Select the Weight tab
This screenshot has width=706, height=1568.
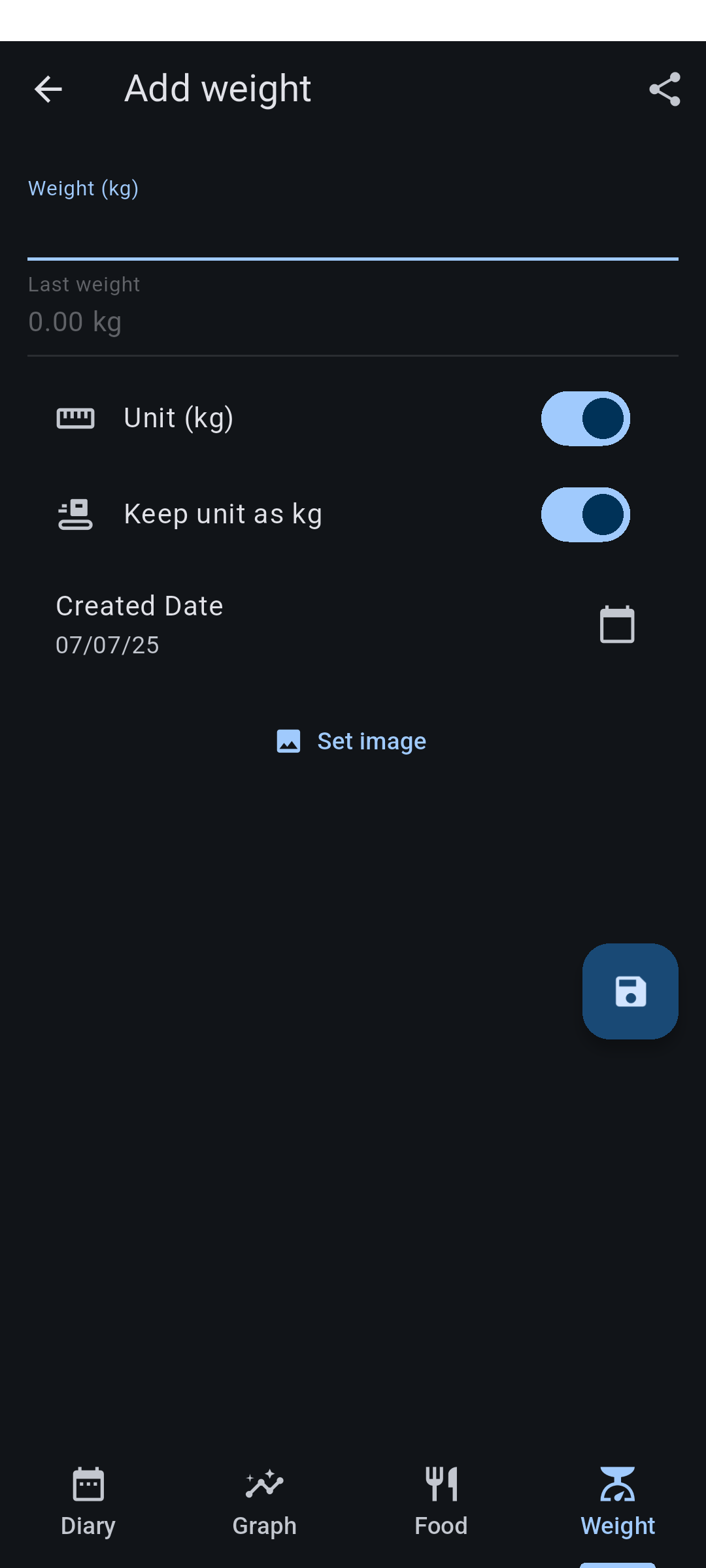coord(618,1502)
